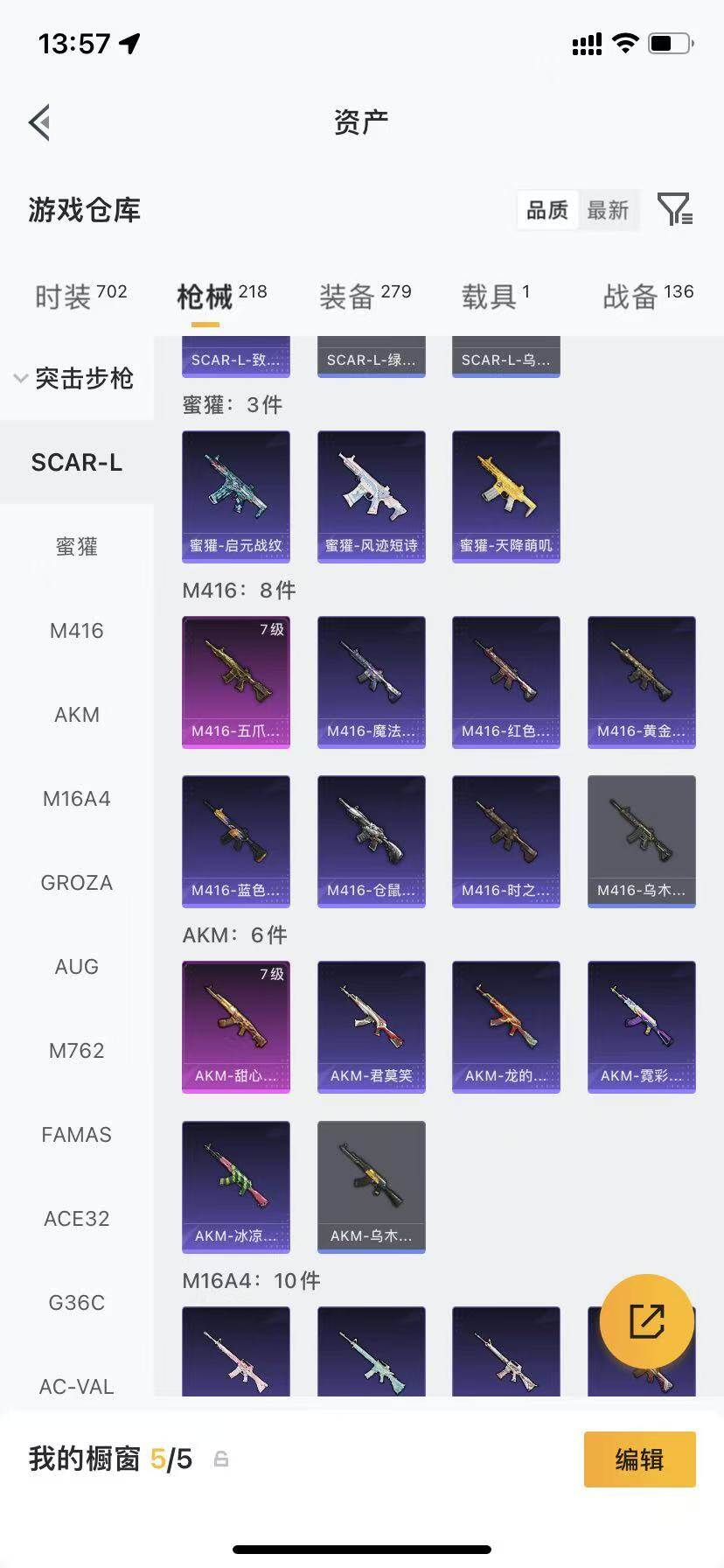Screen dimensions: 724x1568
Task: Switch to the 战备 tab
Action: point(648,297)
